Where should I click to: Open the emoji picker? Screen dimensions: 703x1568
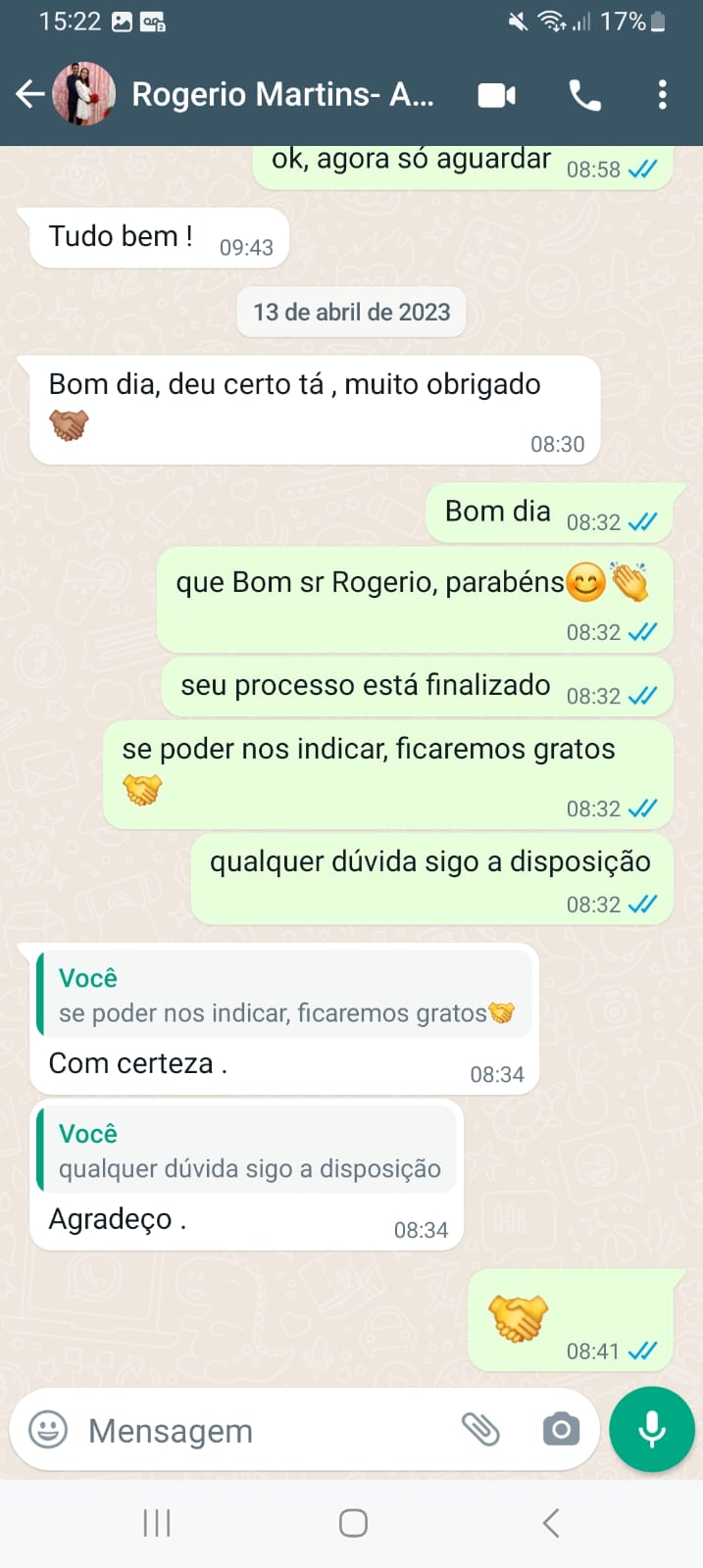pyautogui.click(x=48, y=1429)
